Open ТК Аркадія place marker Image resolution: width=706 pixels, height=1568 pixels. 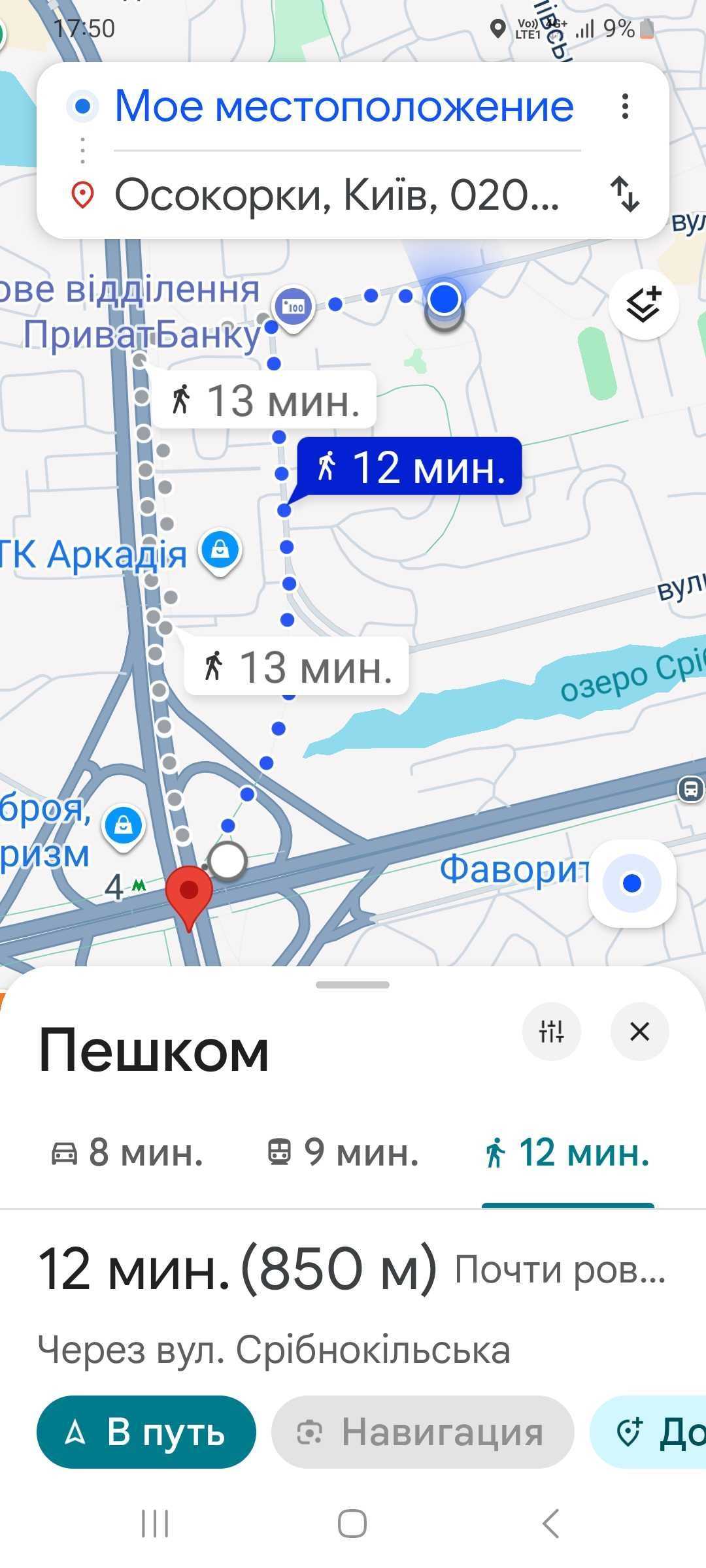click(x=220, y=550)
